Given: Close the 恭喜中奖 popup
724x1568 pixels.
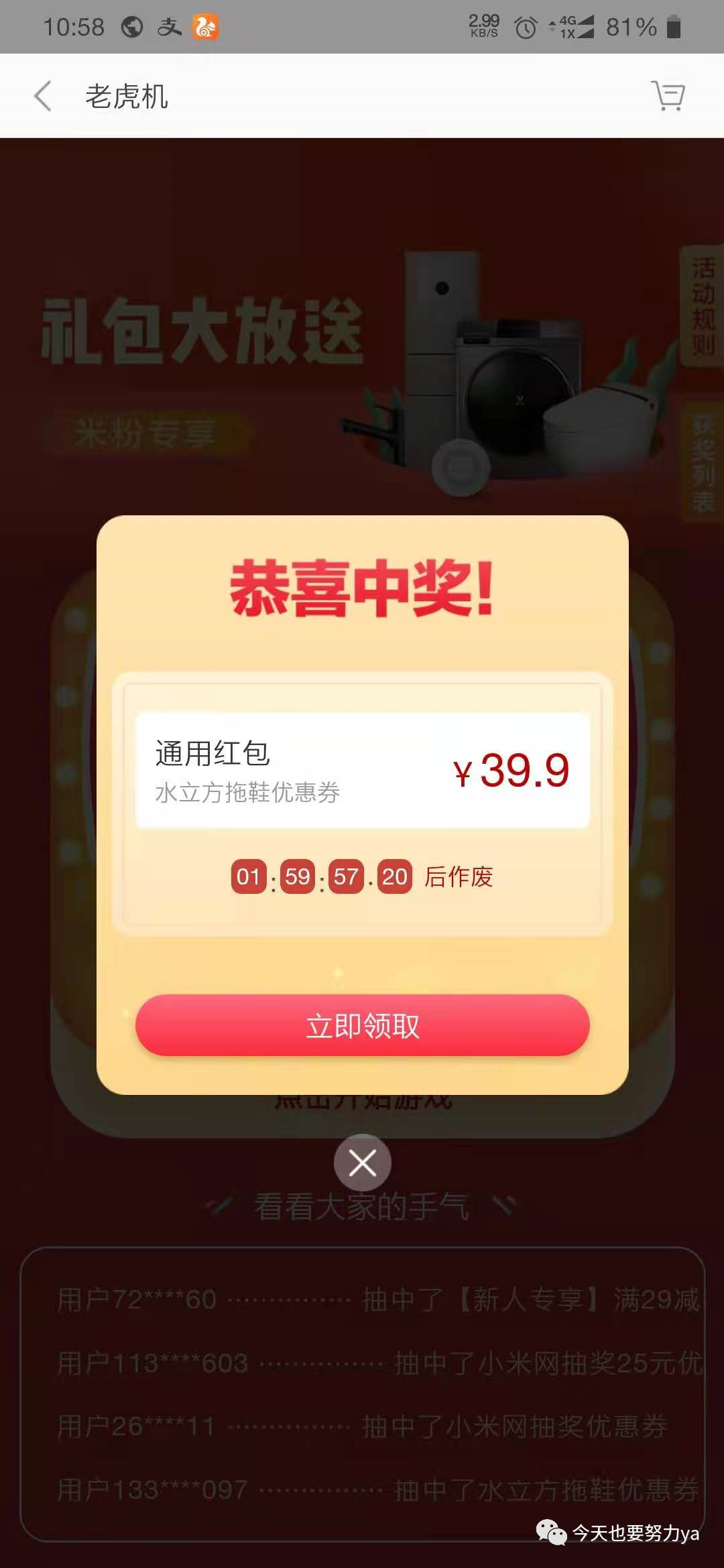Looking at the screenshot, I should coord(362,1163).
